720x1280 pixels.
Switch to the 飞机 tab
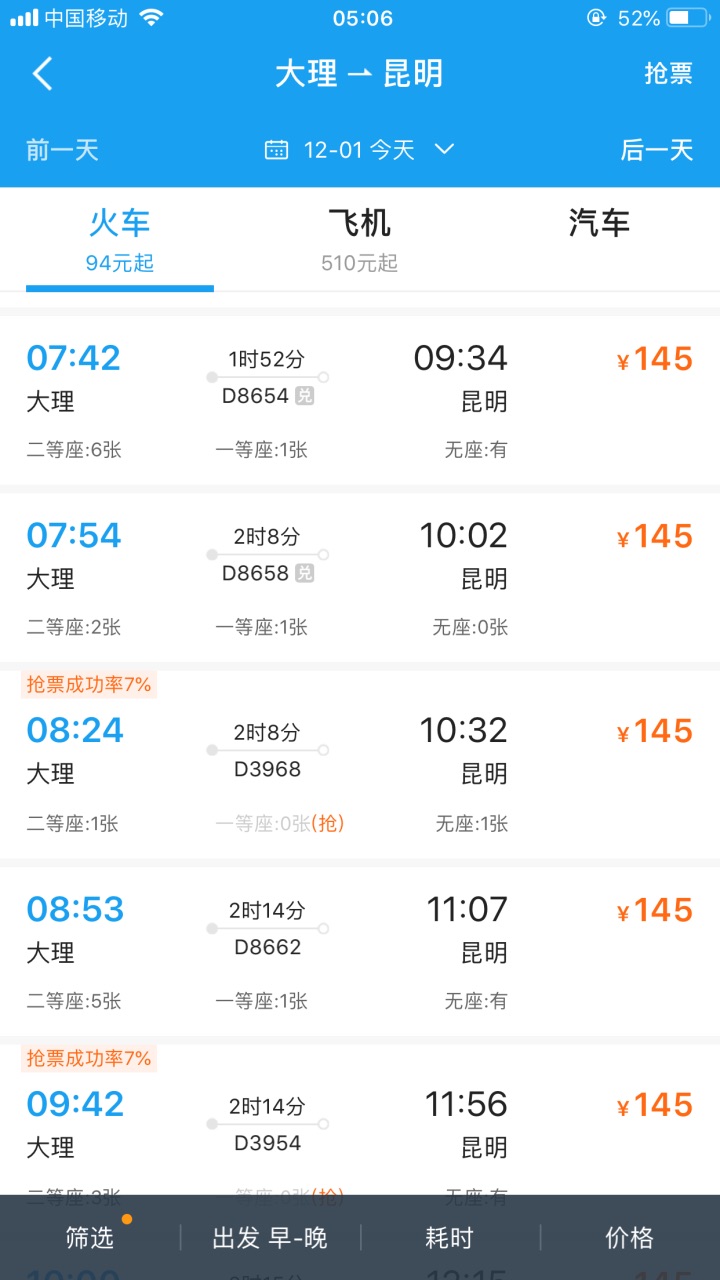360,238
